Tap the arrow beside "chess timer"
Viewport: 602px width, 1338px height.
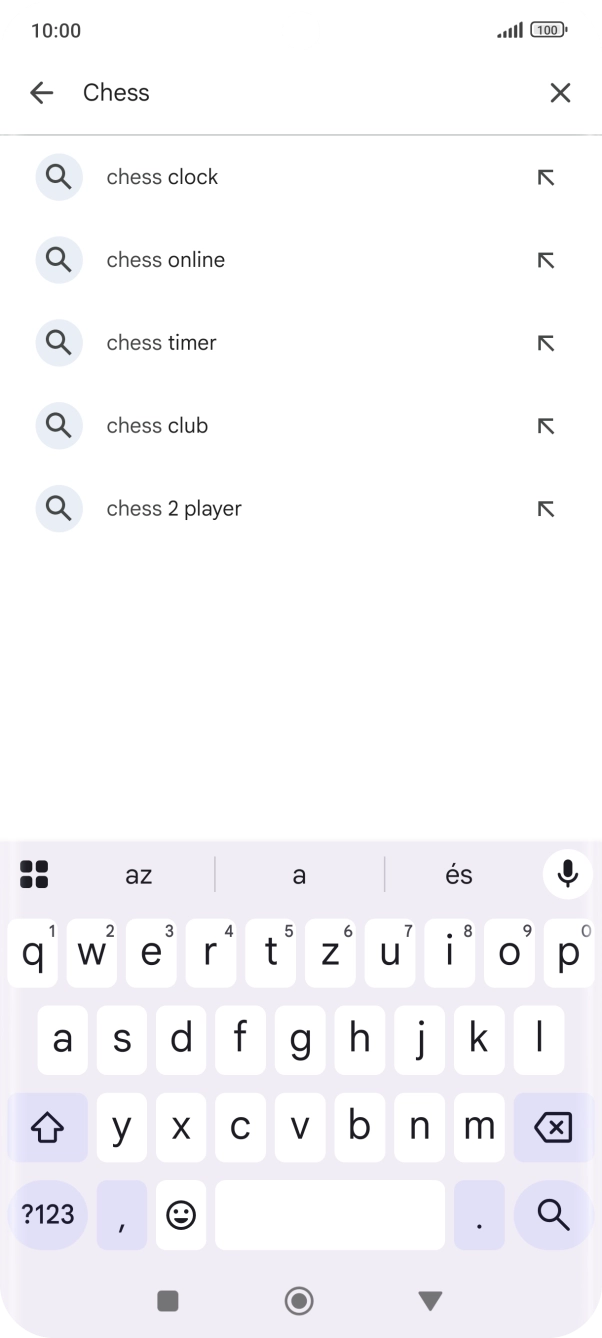(x=545, y=344)
